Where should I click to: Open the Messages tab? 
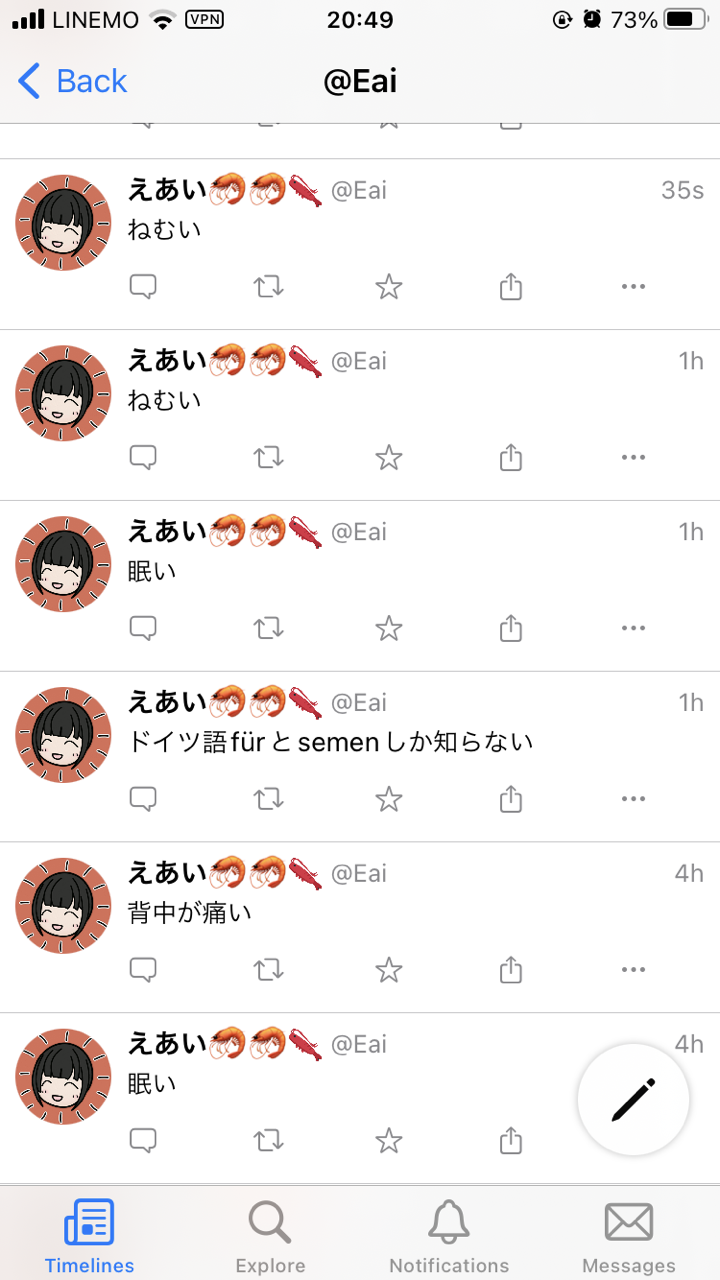(x=629, y=1237)
